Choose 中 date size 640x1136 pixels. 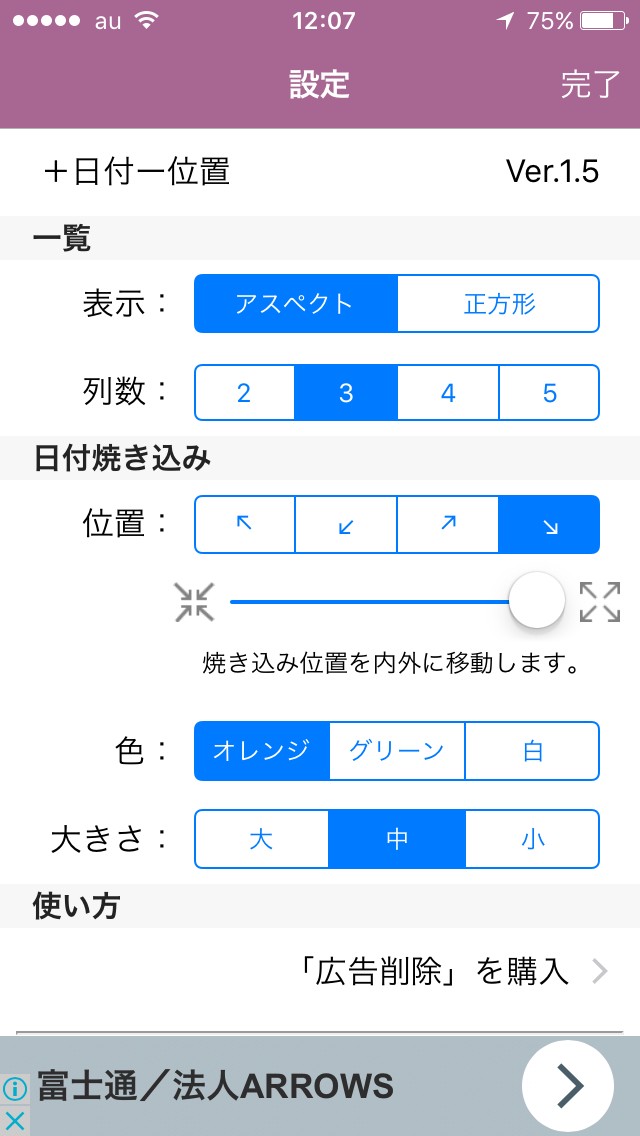[x=397, y=839]
